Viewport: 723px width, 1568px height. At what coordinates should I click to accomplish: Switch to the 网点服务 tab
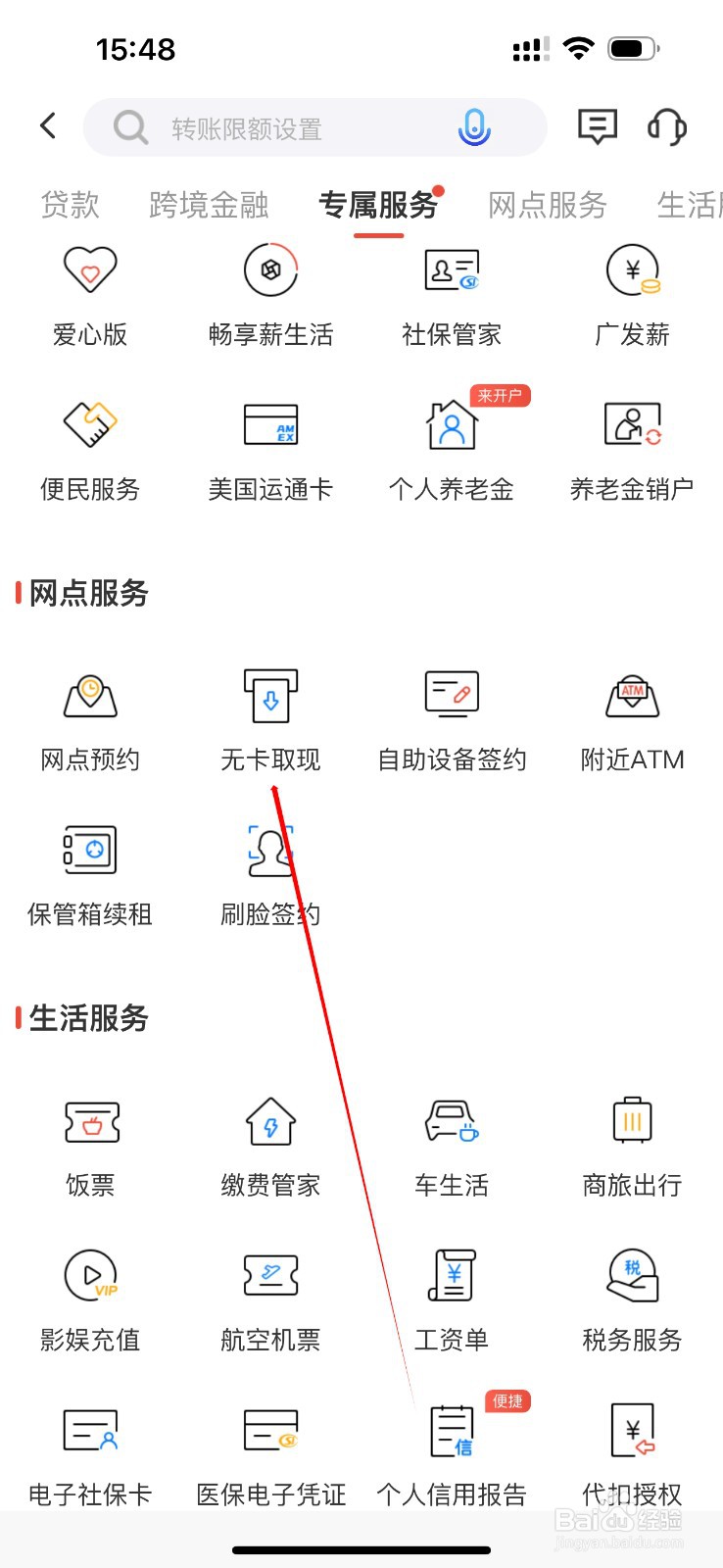click(x=546, y=204)
